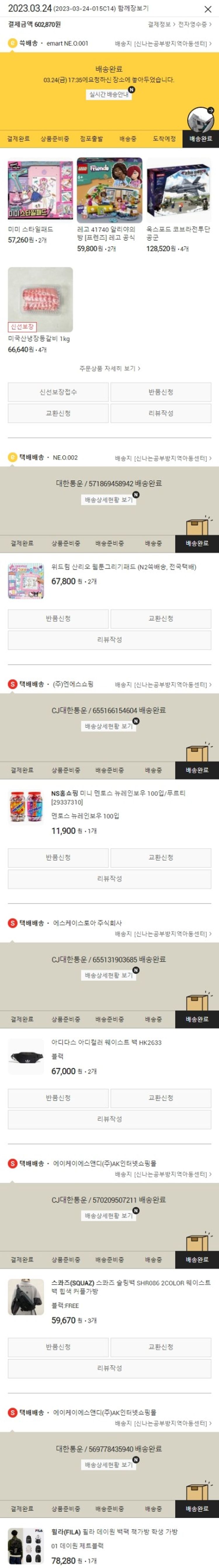
Task: Request return 반품신청 for emart order
Action: (161, 392)
